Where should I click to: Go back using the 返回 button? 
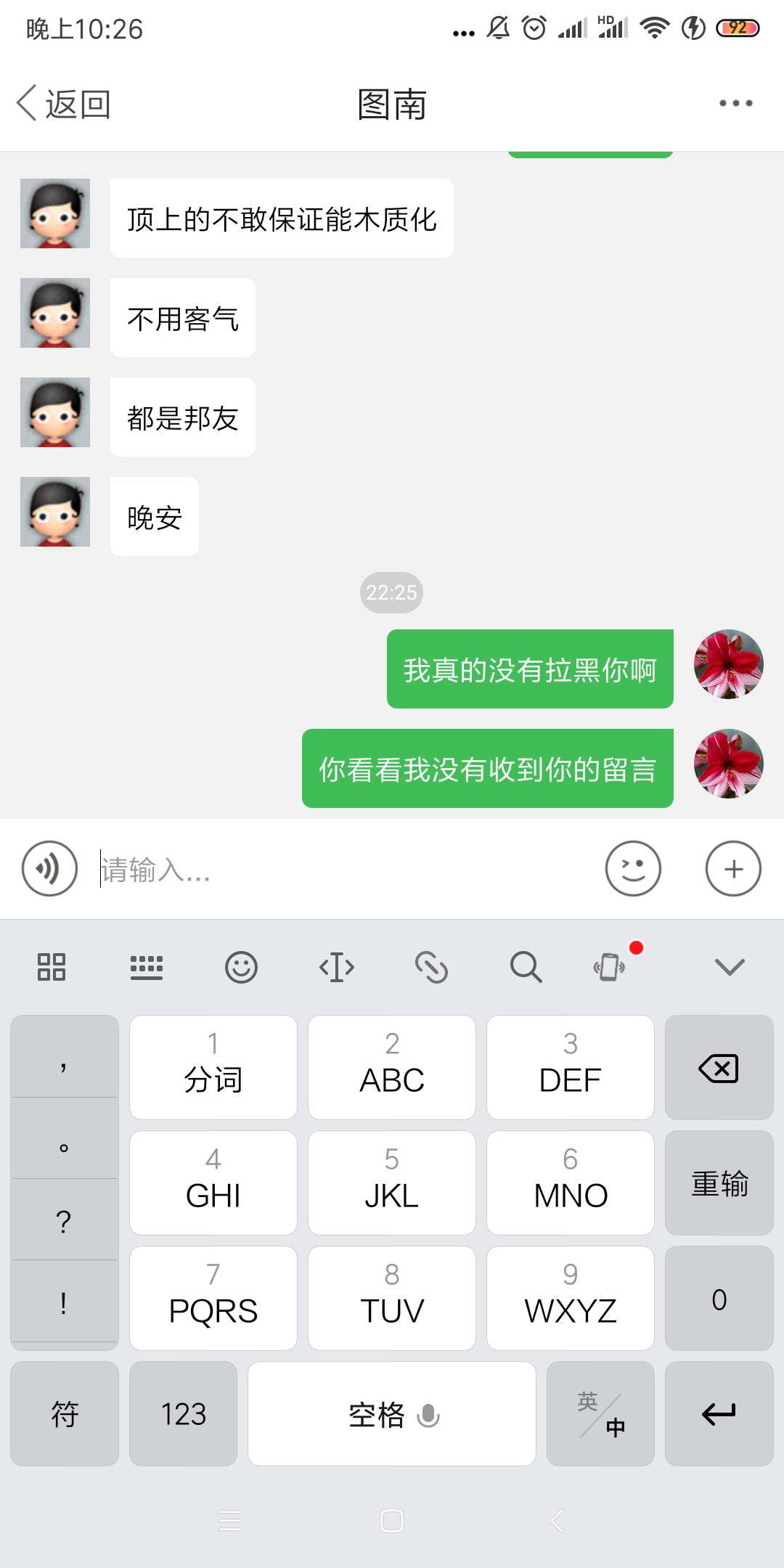coord(64,104)
